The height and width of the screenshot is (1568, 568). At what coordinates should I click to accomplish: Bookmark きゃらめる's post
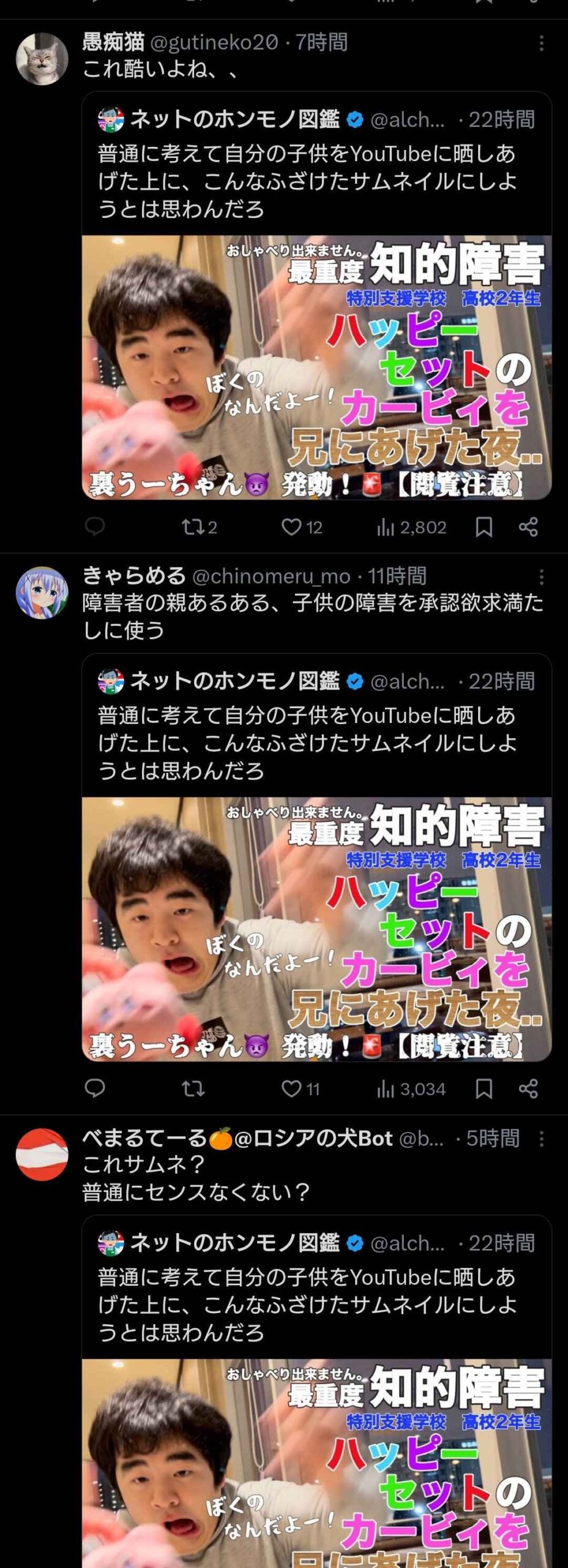(x=484, y=1088)
